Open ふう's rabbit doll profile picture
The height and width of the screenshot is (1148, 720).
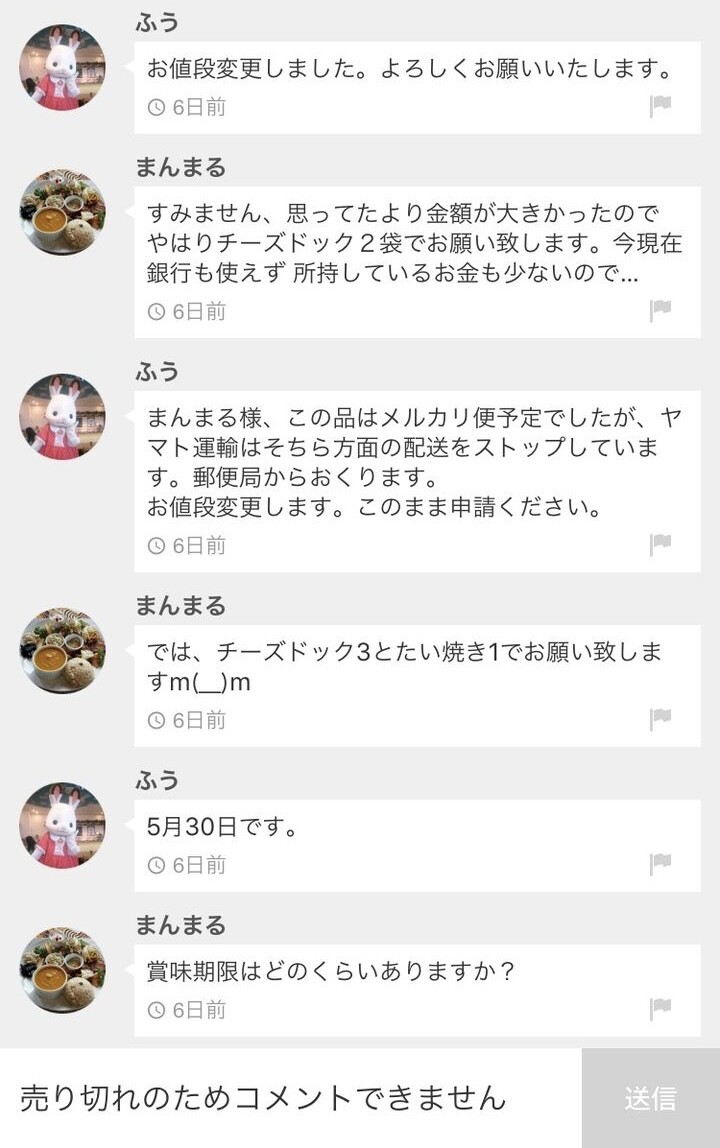coord(61,64)
